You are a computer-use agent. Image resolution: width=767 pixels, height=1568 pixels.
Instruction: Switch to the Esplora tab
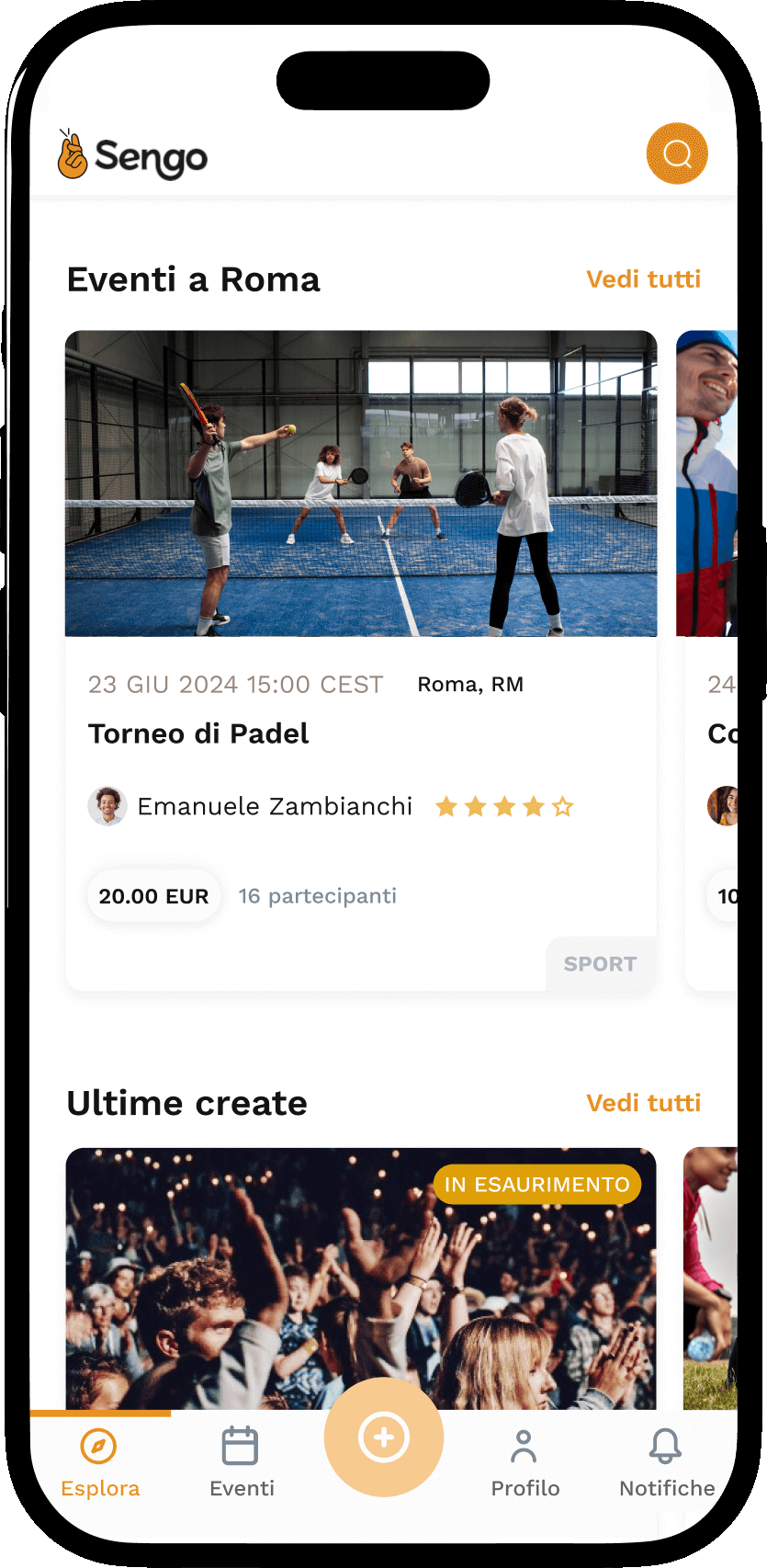click(99, 1463)
